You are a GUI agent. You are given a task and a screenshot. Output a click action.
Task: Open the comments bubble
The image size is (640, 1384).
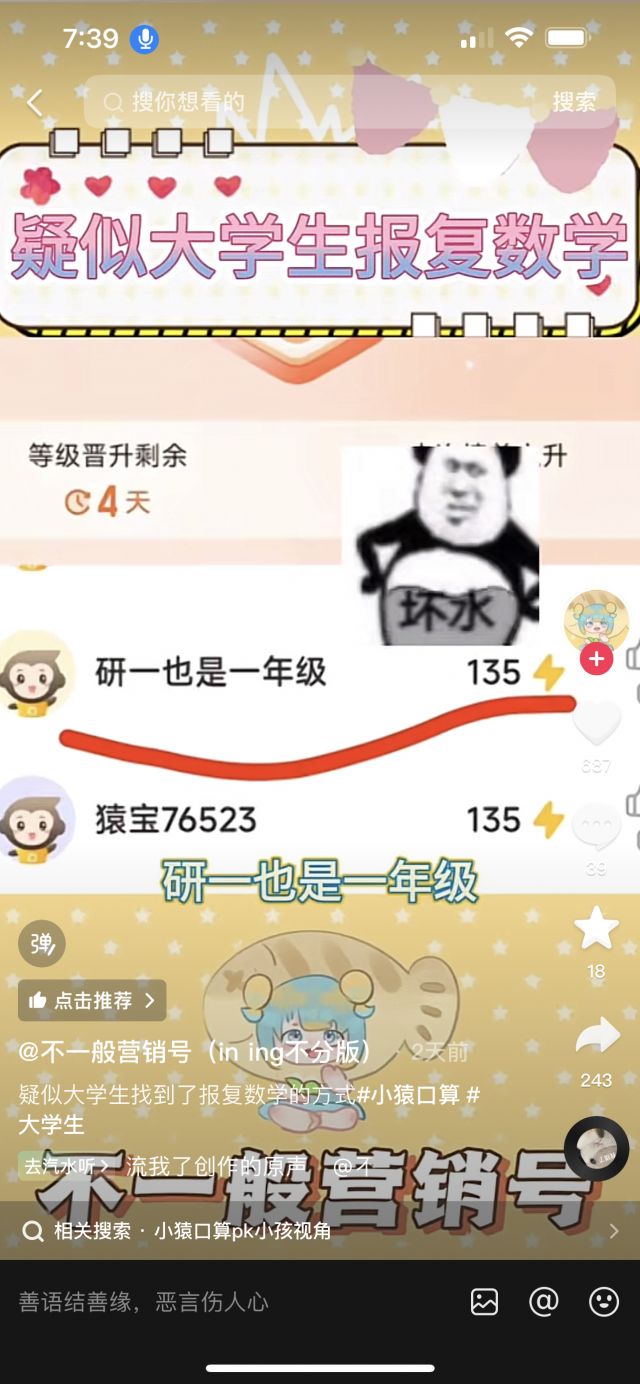(596, 828)
